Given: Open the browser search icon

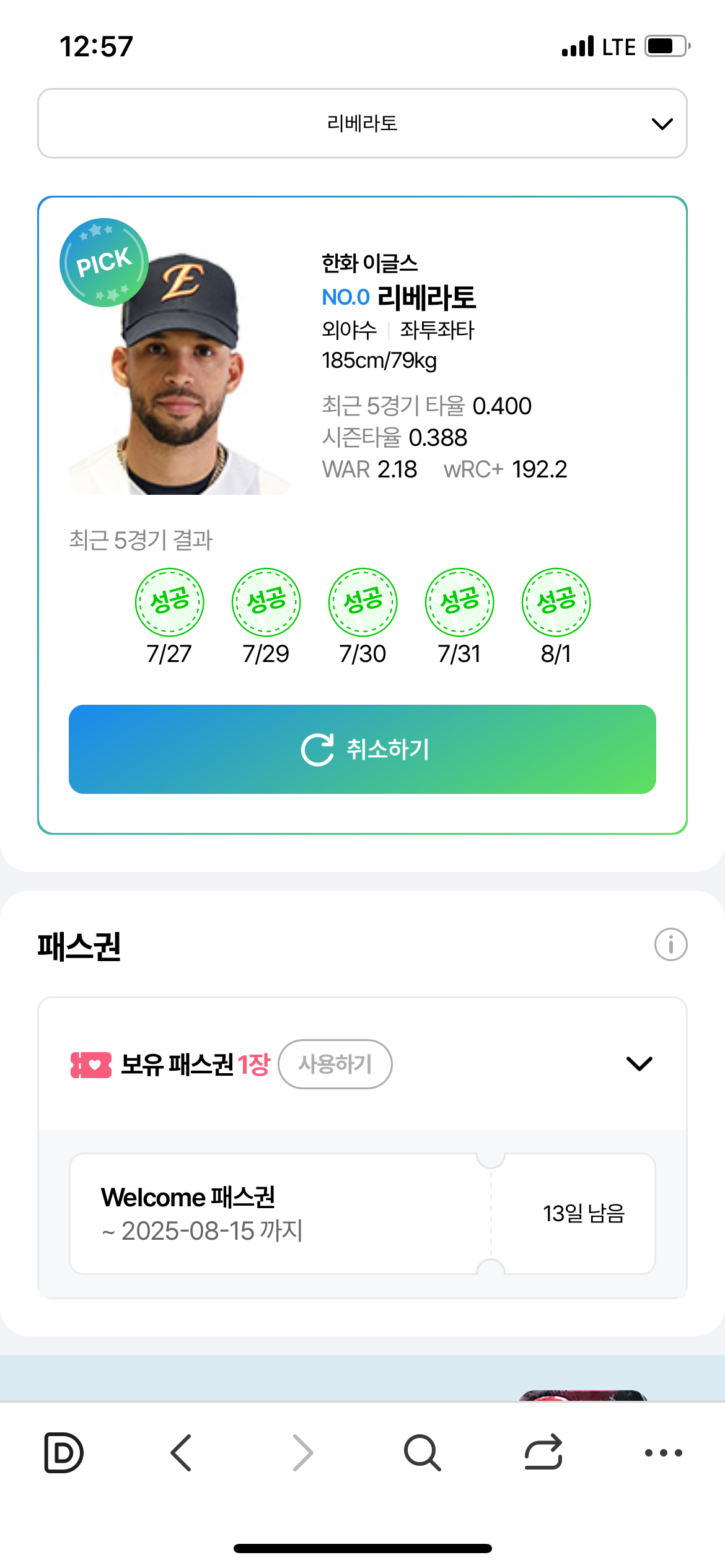Looking at the screenshot, I should point(422,1452).
